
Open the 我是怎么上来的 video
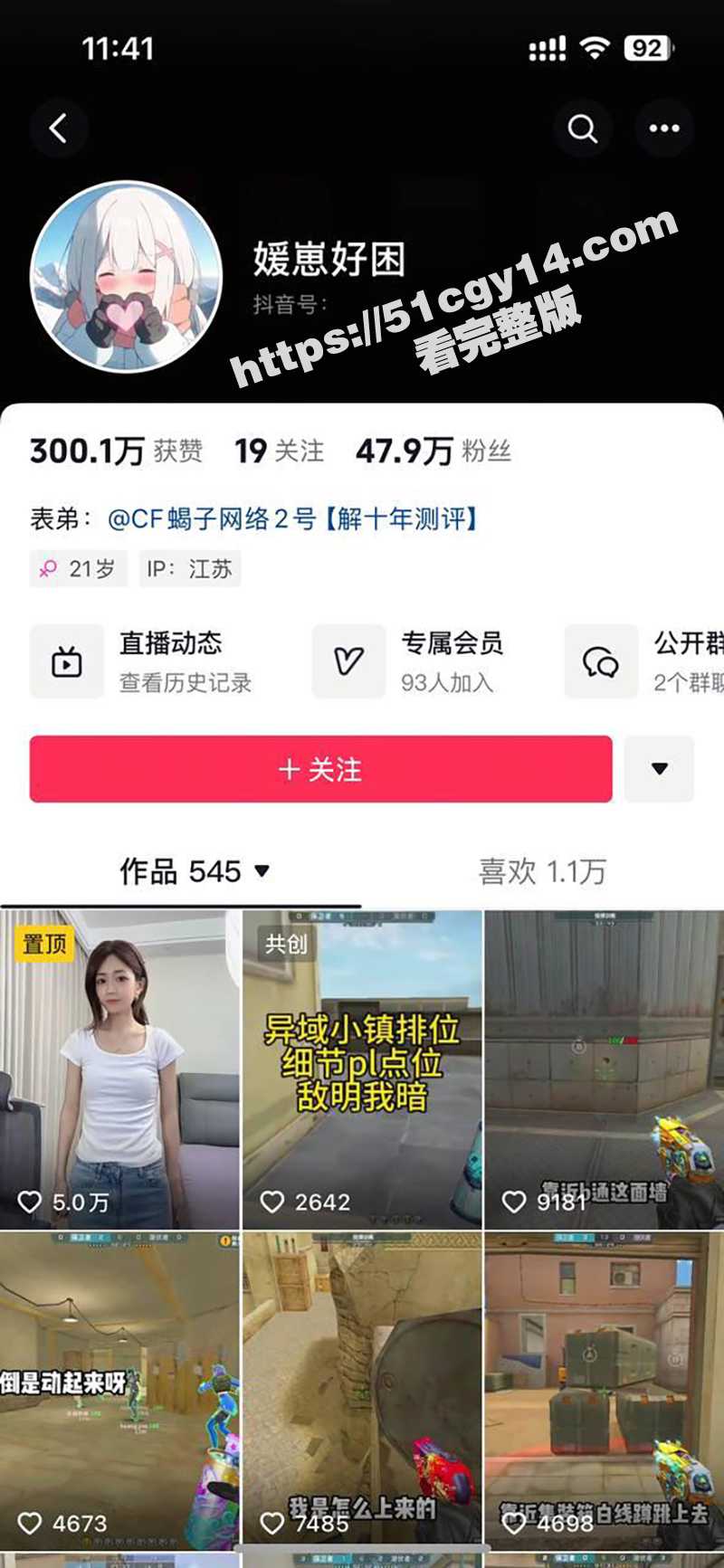362,1389
